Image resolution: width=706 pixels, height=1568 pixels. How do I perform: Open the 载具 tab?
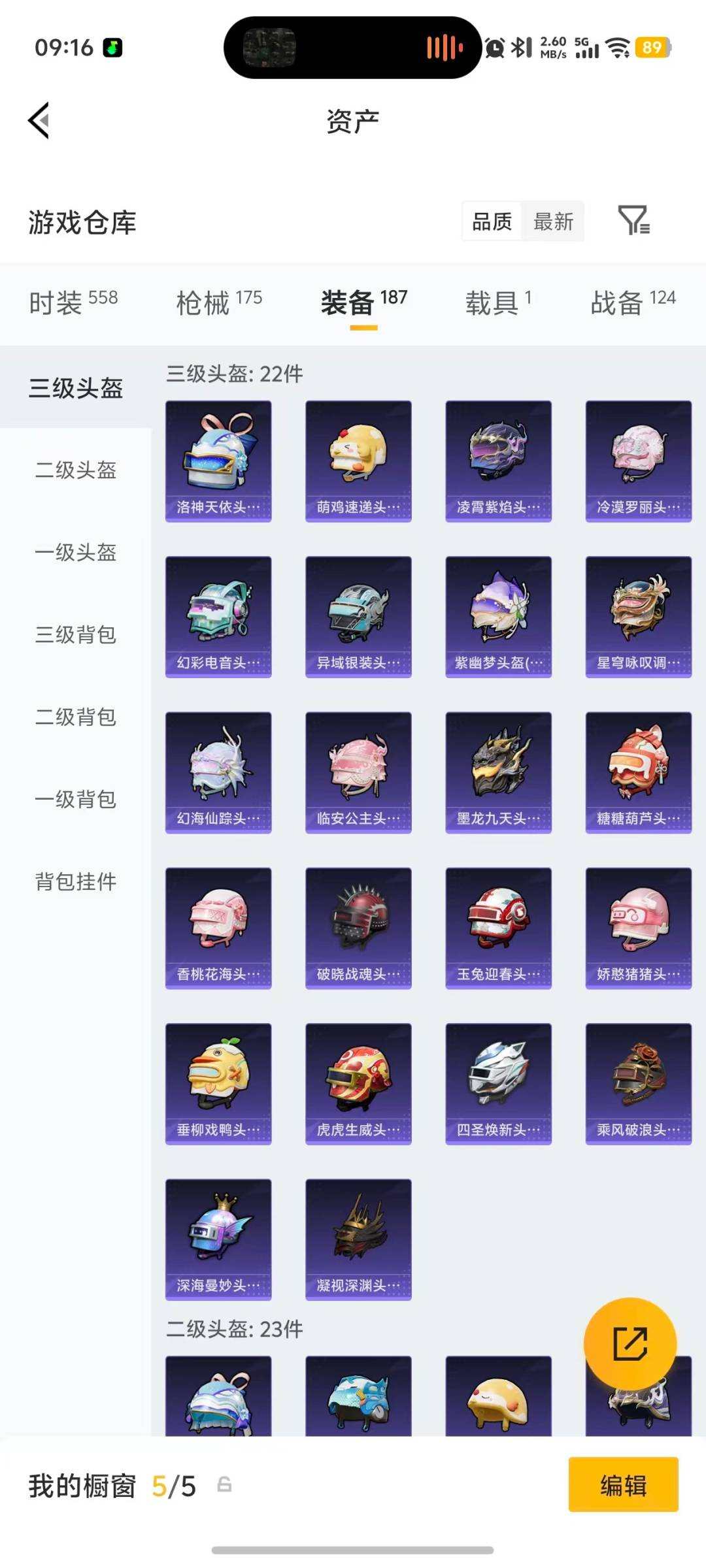[x=498, y=302]
